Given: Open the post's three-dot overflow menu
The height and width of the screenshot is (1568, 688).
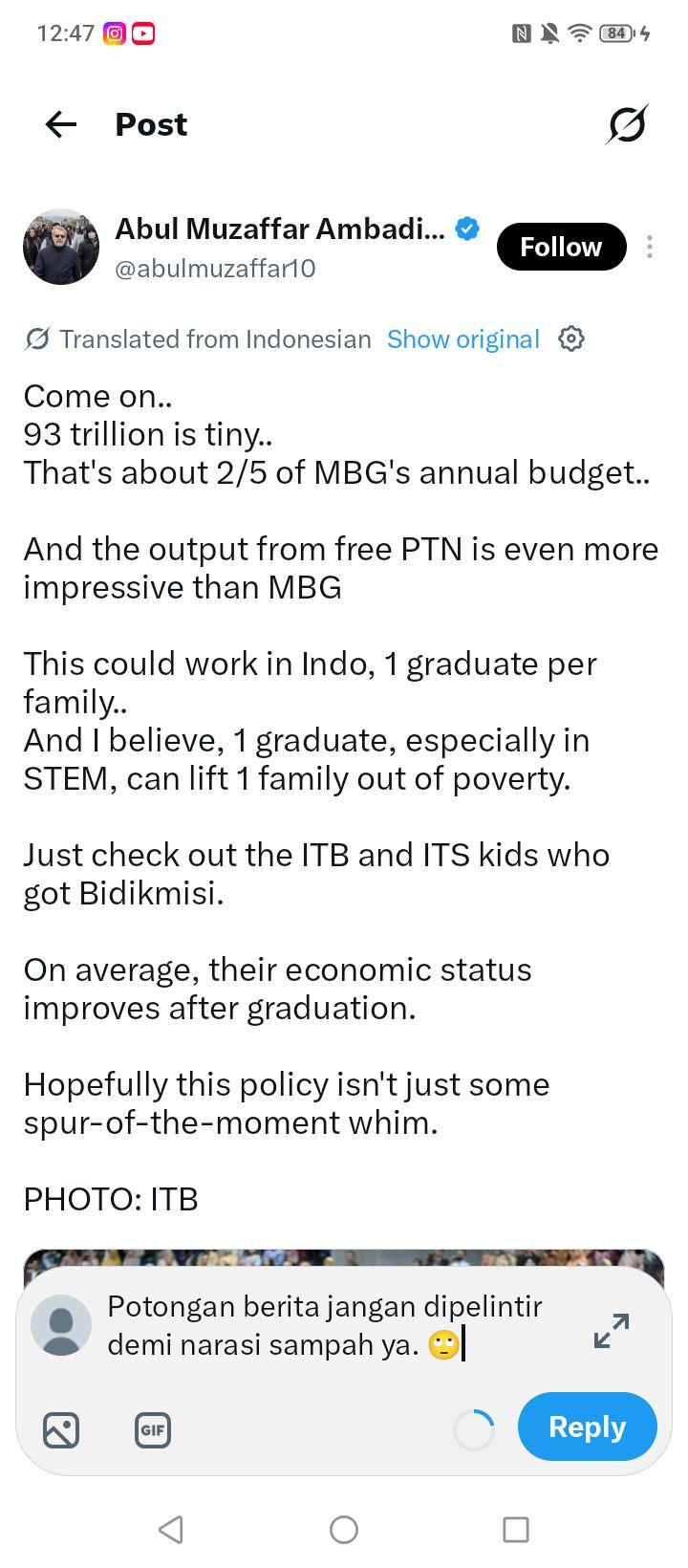Looking at the screenshot, I should click(650, 247).
